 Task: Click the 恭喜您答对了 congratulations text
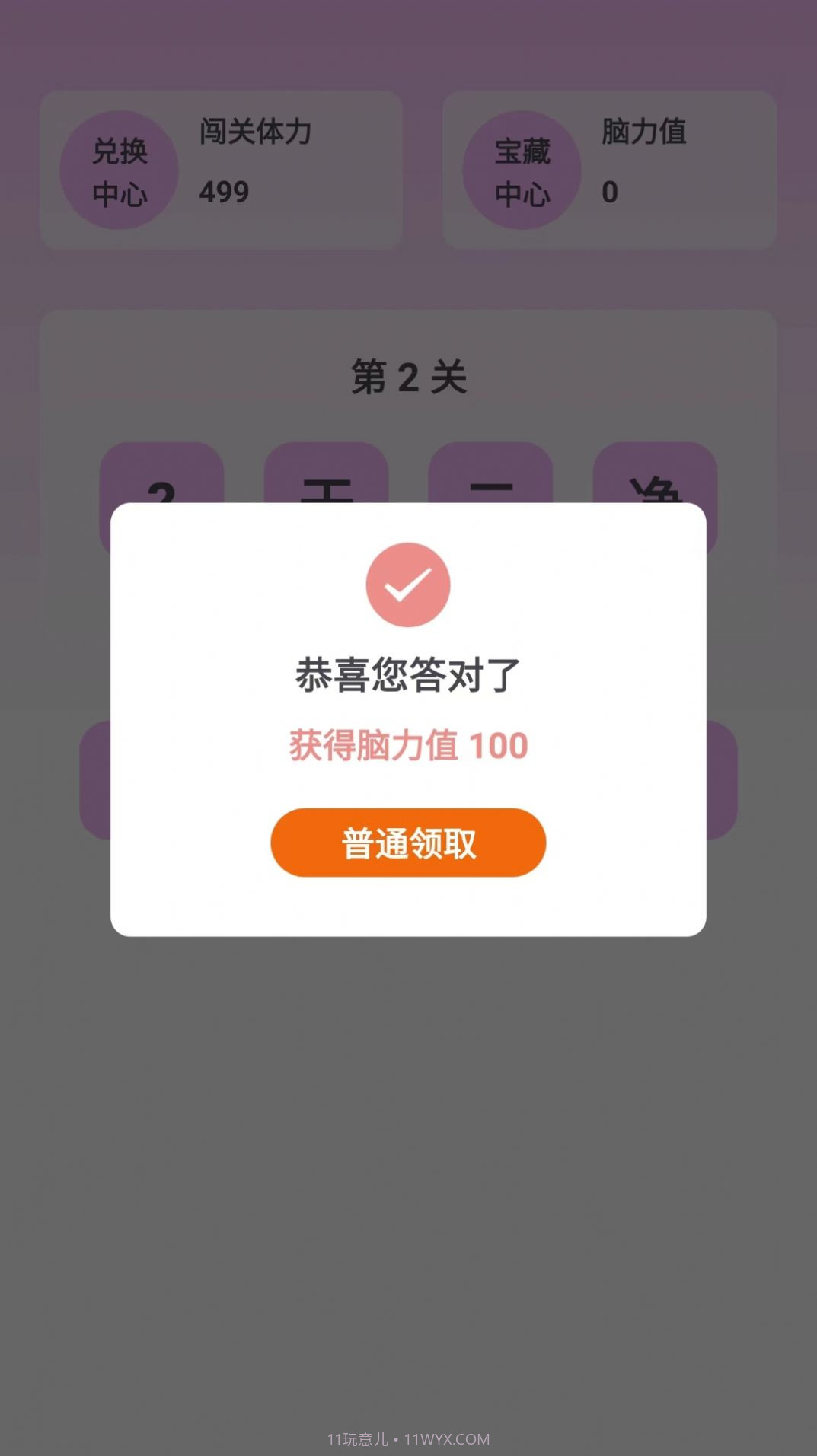coord(408,671)
